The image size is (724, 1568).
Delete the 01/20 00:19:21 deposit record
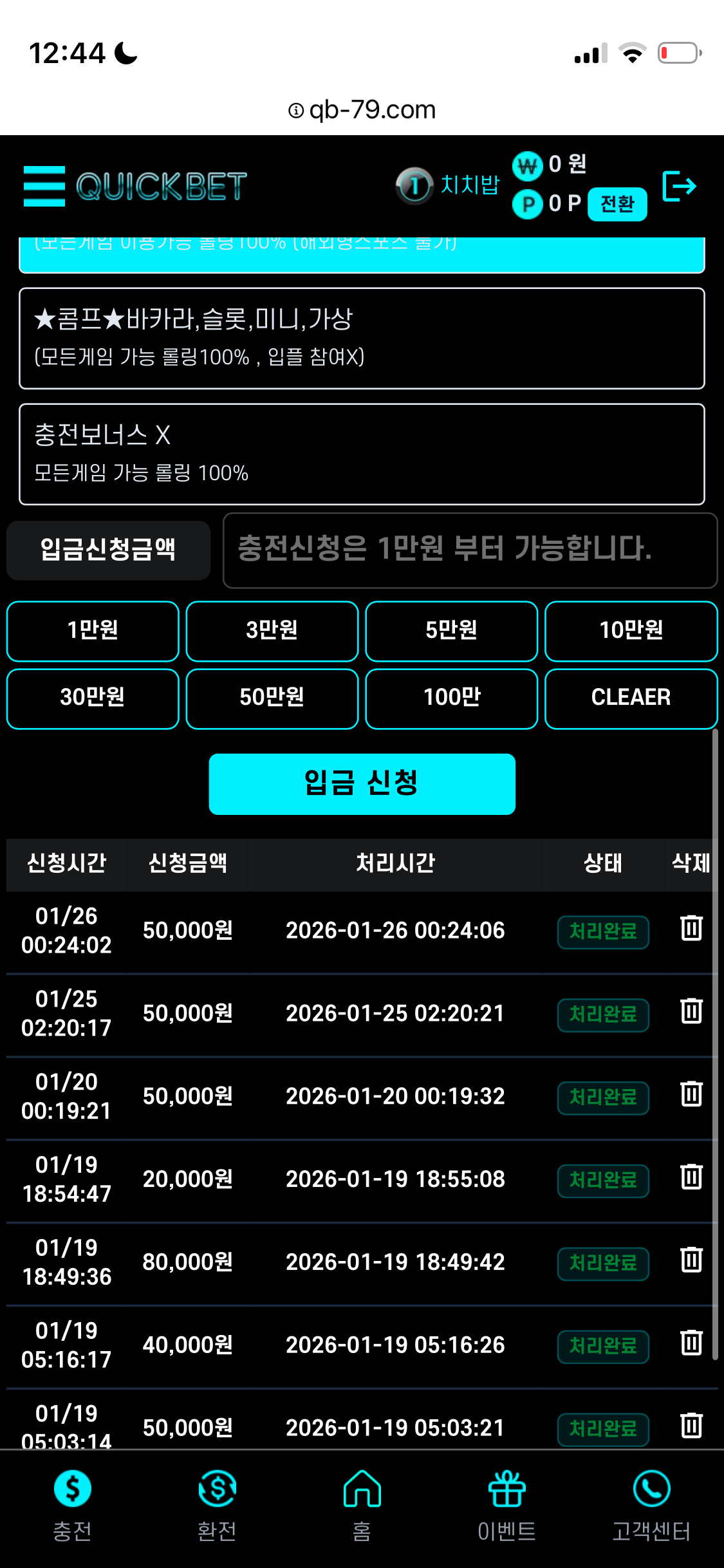point(691,1094)
